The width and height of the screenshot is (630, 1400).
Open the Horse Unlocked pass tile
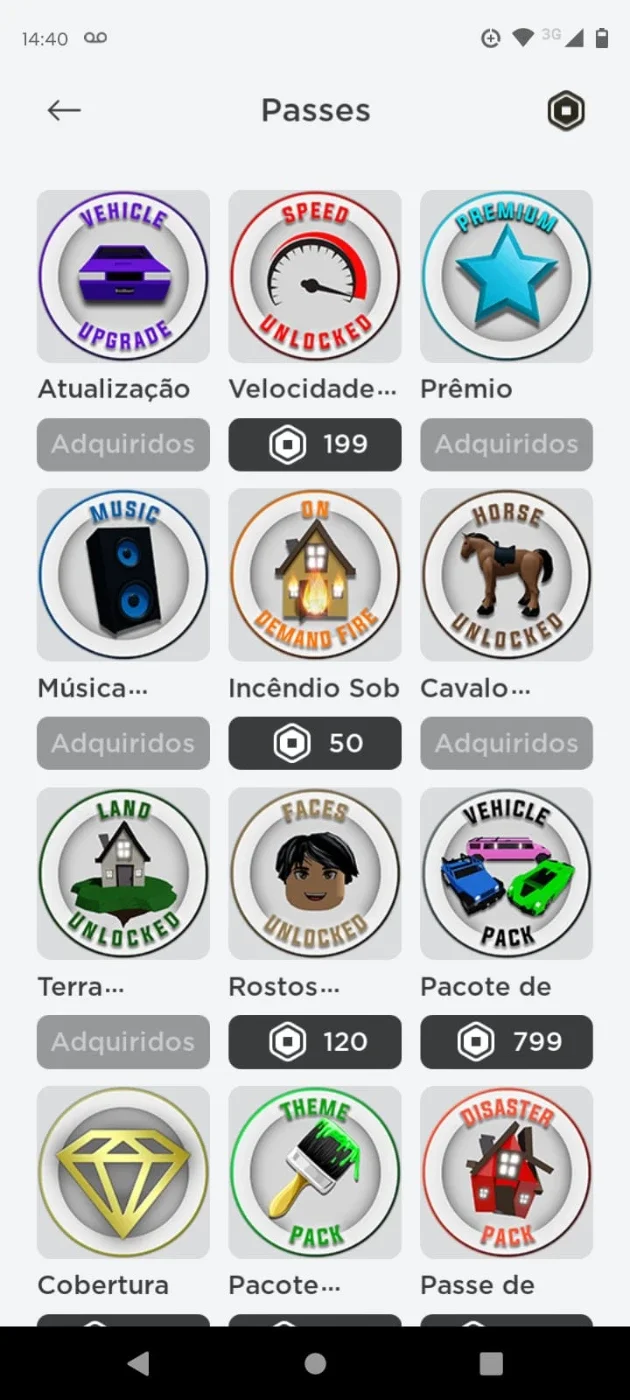coord(507,574)
